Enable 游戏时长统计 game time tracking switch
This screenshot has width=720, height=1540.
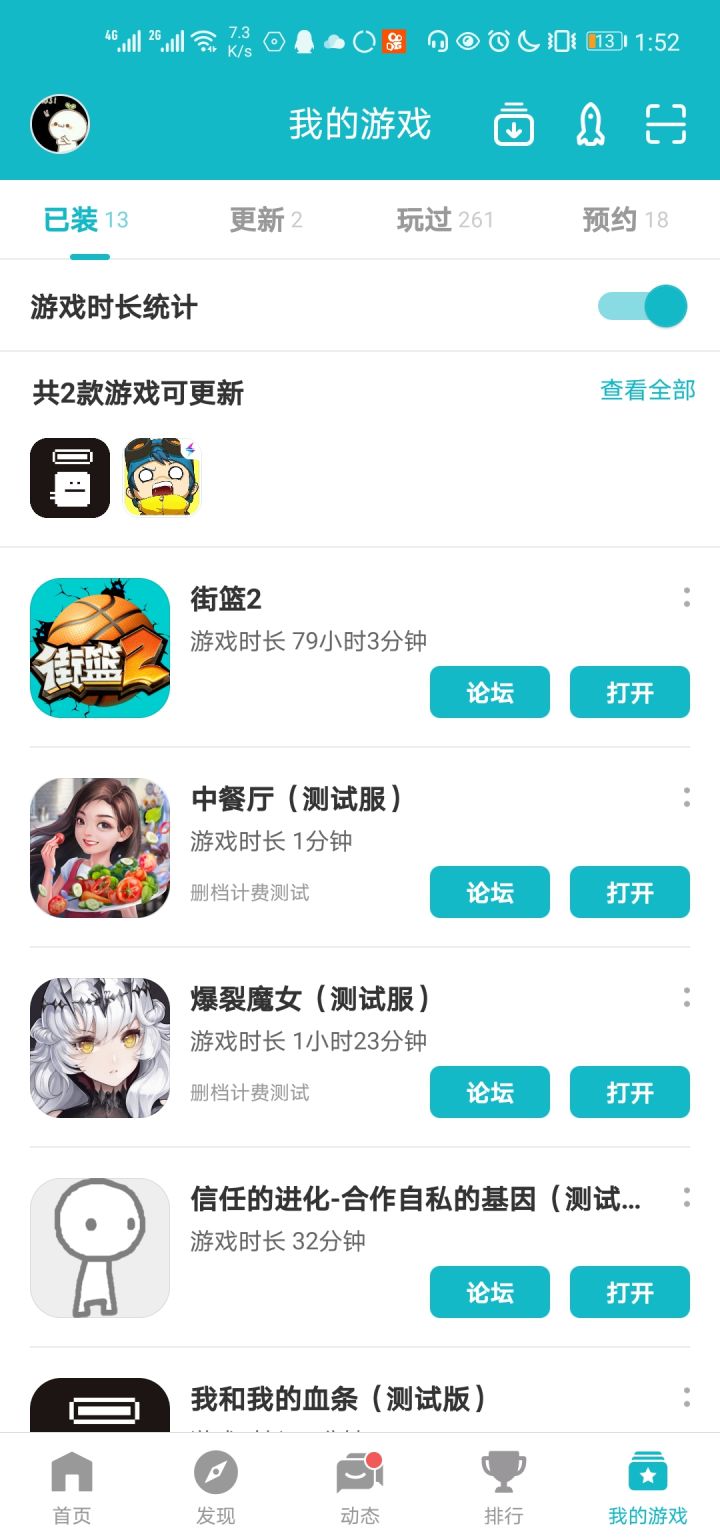tap(640, 305)
